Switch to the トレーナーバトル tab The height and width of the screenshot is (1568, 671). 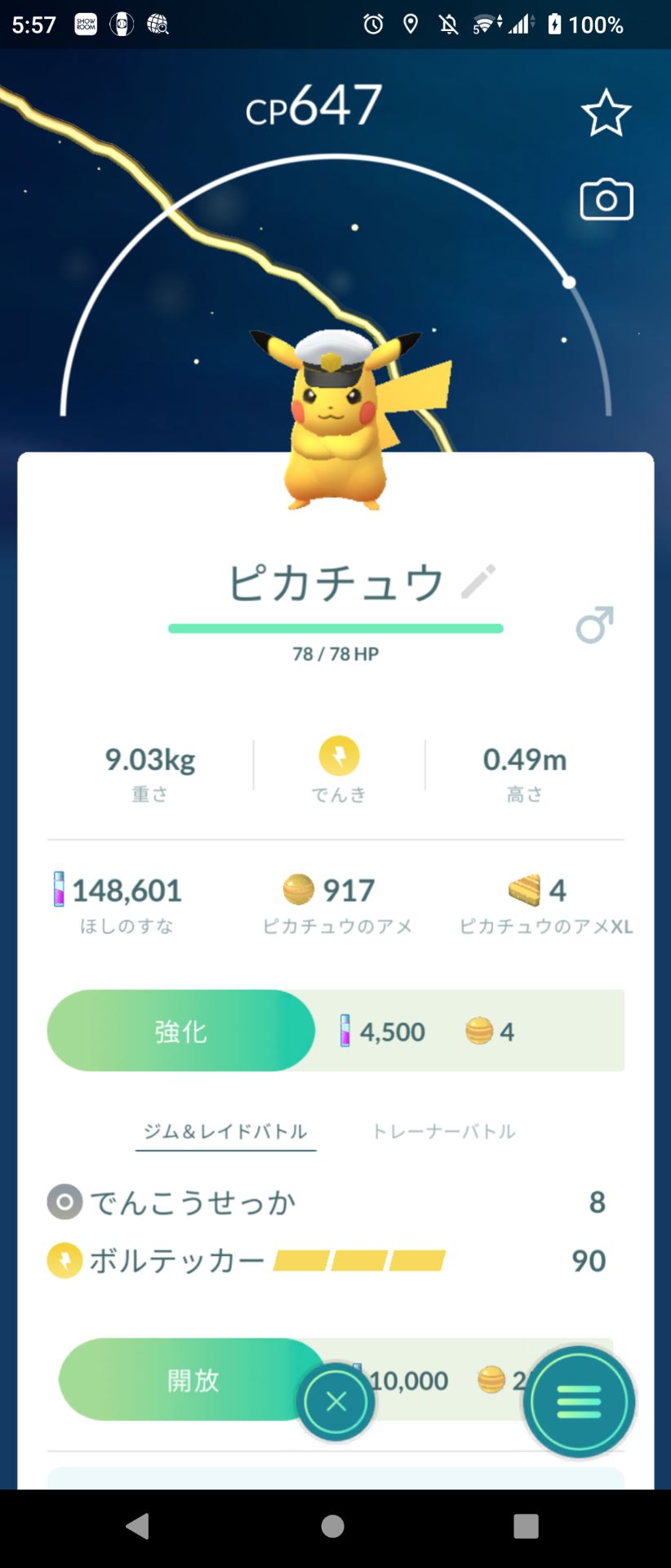tap(444, 1131)
